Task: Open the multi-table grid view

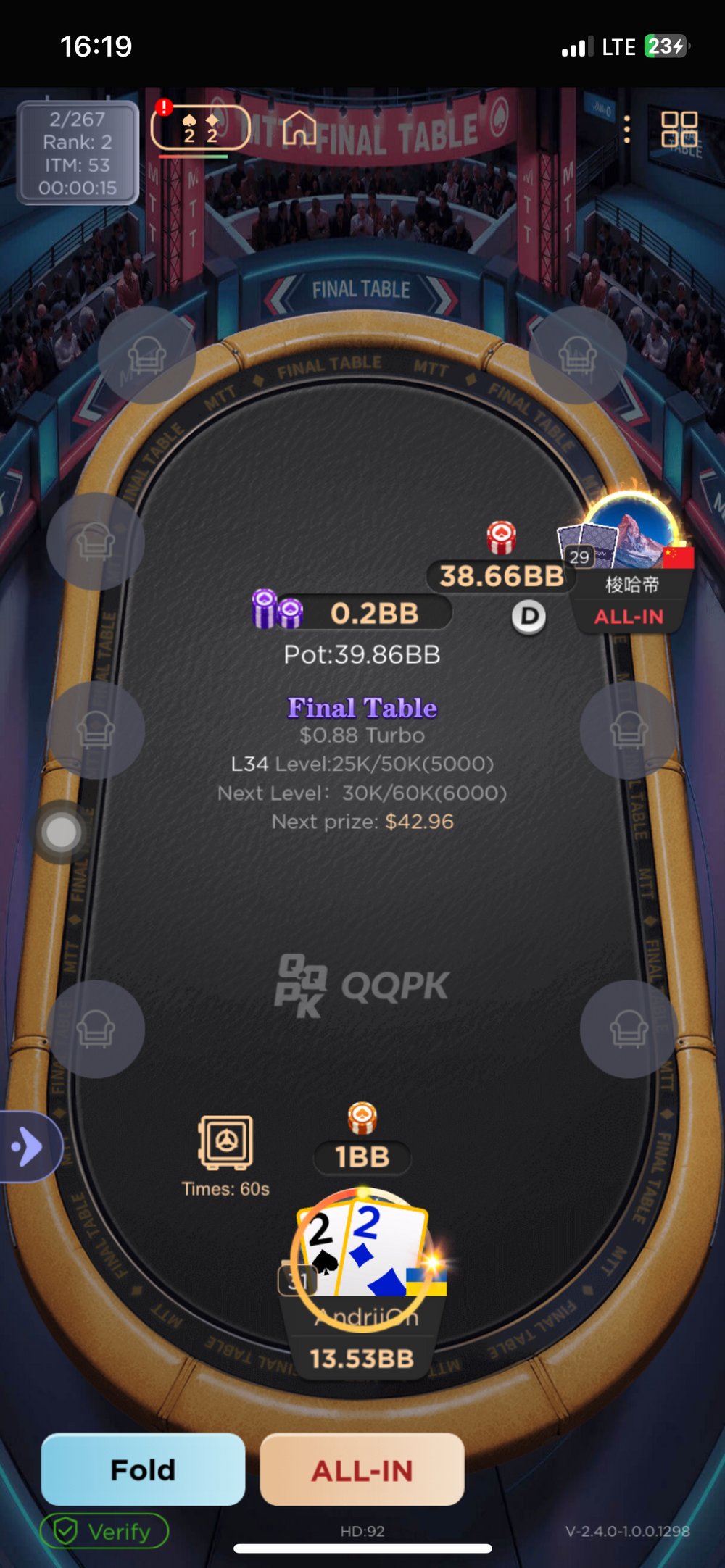Action: point(679,129)
